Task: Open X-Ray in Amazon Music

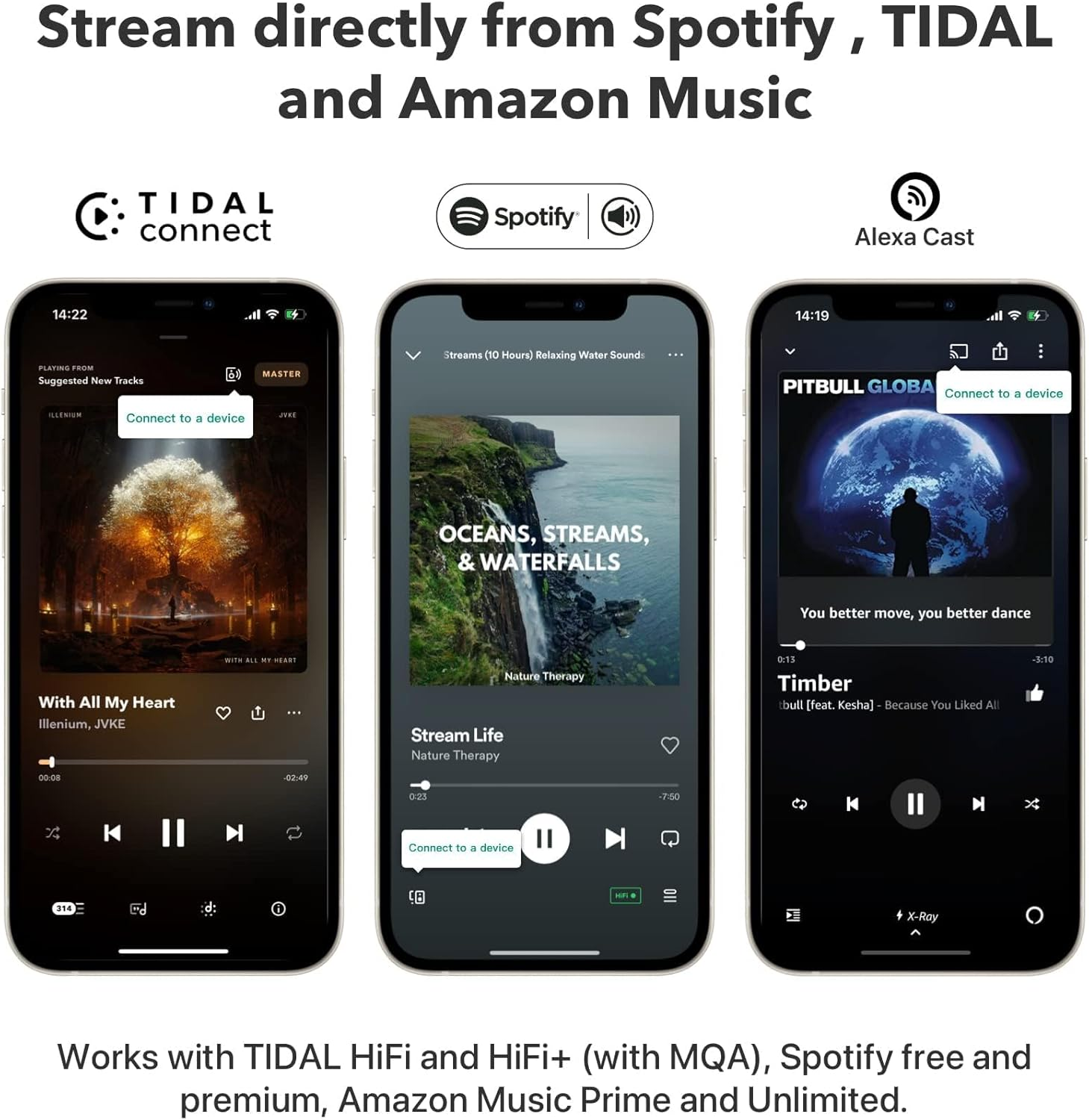Action: click(918, 917)
